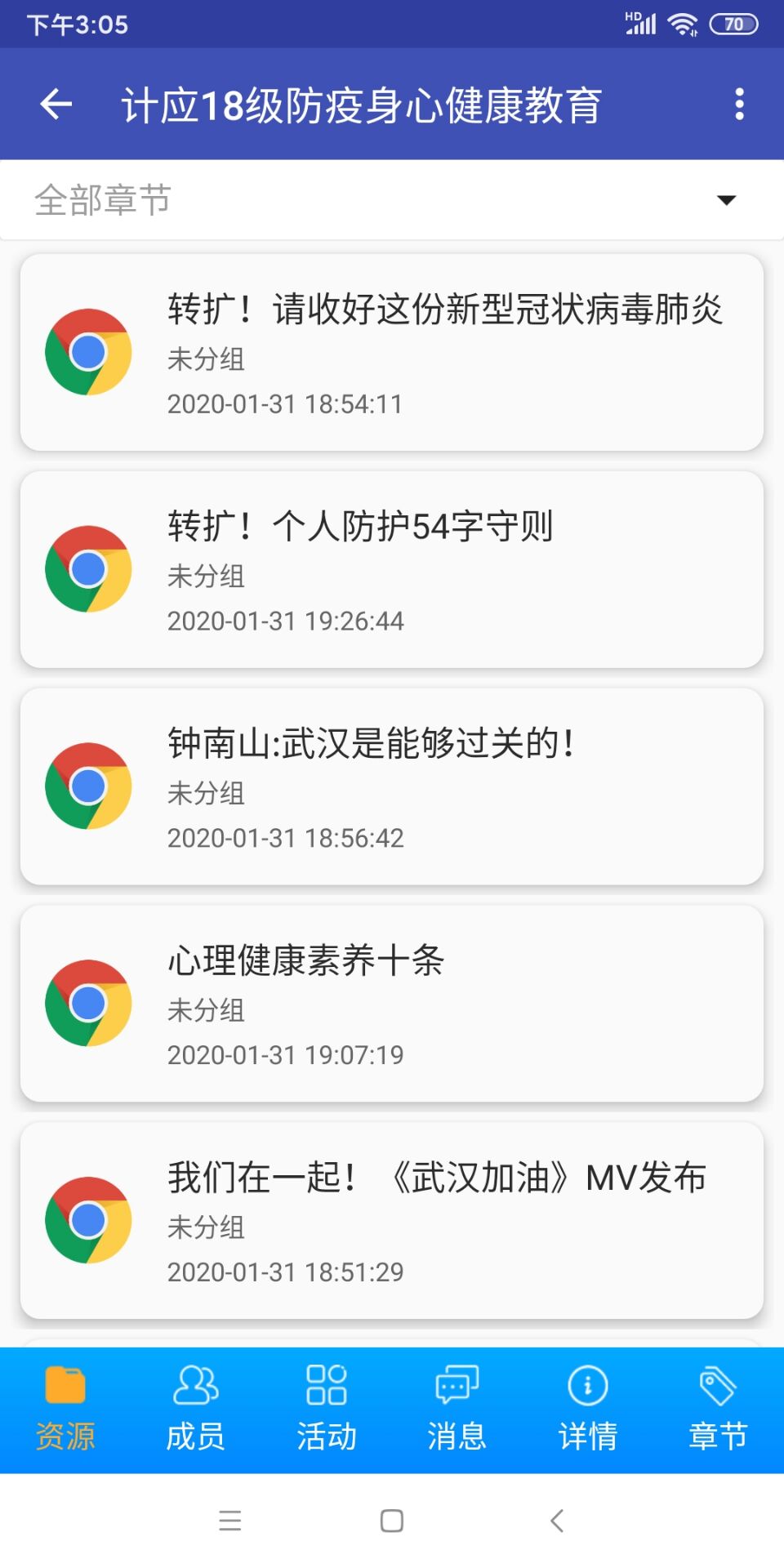Select the 资源 tab
The height and width of the screenshot is (1568, 784).
tap(65, 1410)
